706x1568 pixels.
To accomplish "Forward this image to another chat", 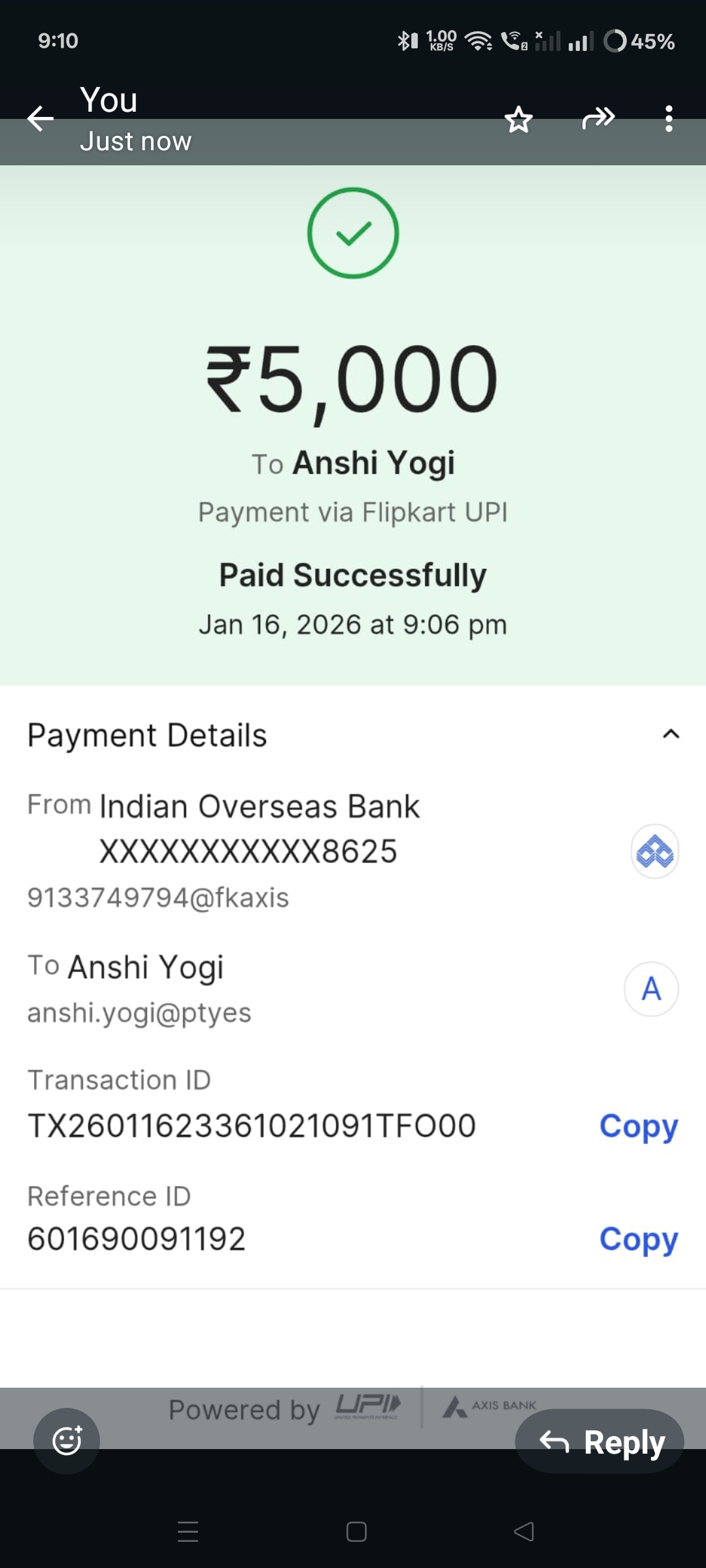I will 598,118.
